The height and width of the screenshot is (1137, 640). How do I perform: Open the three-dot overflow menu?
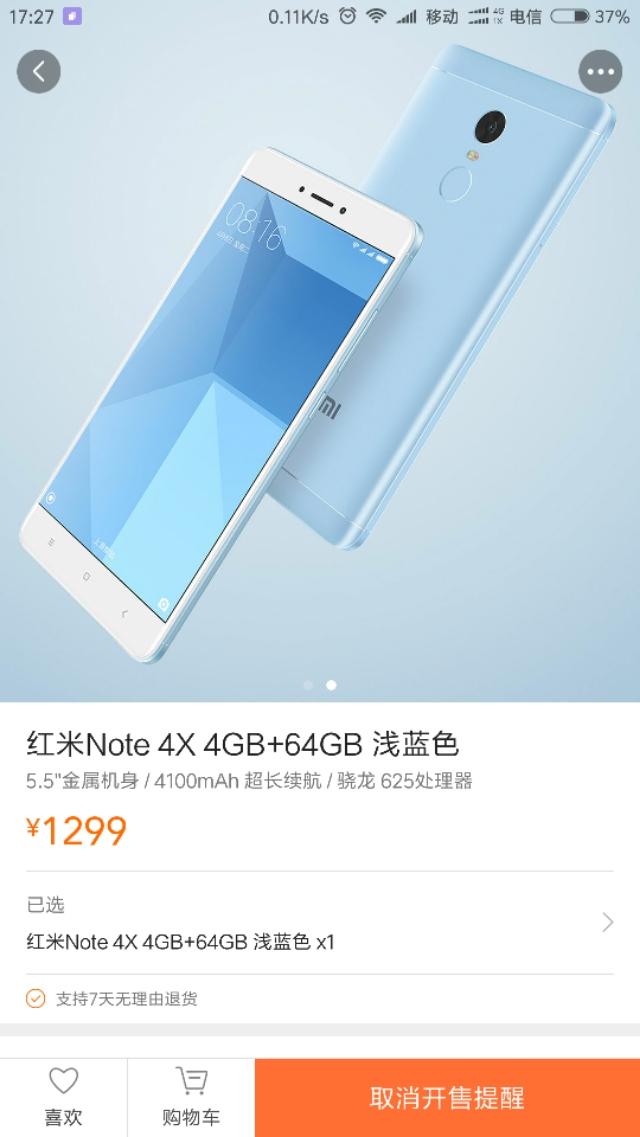tap(600, 71)
